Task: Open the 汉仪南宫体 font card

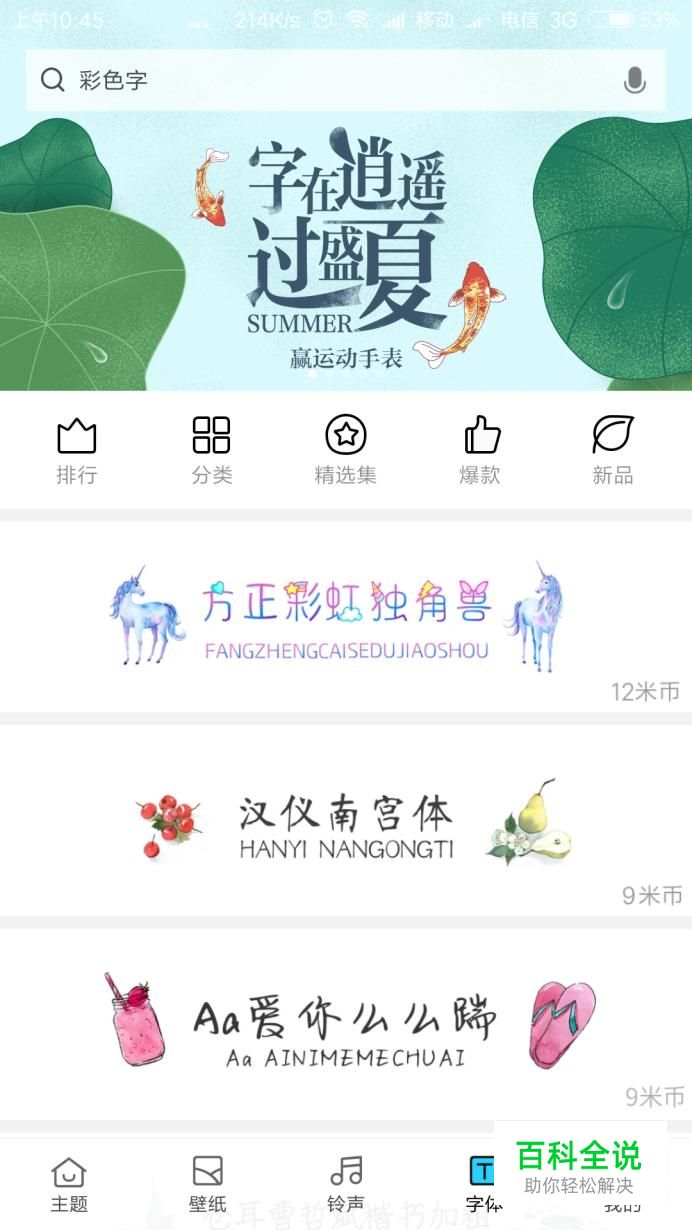Action: point(346,820)
